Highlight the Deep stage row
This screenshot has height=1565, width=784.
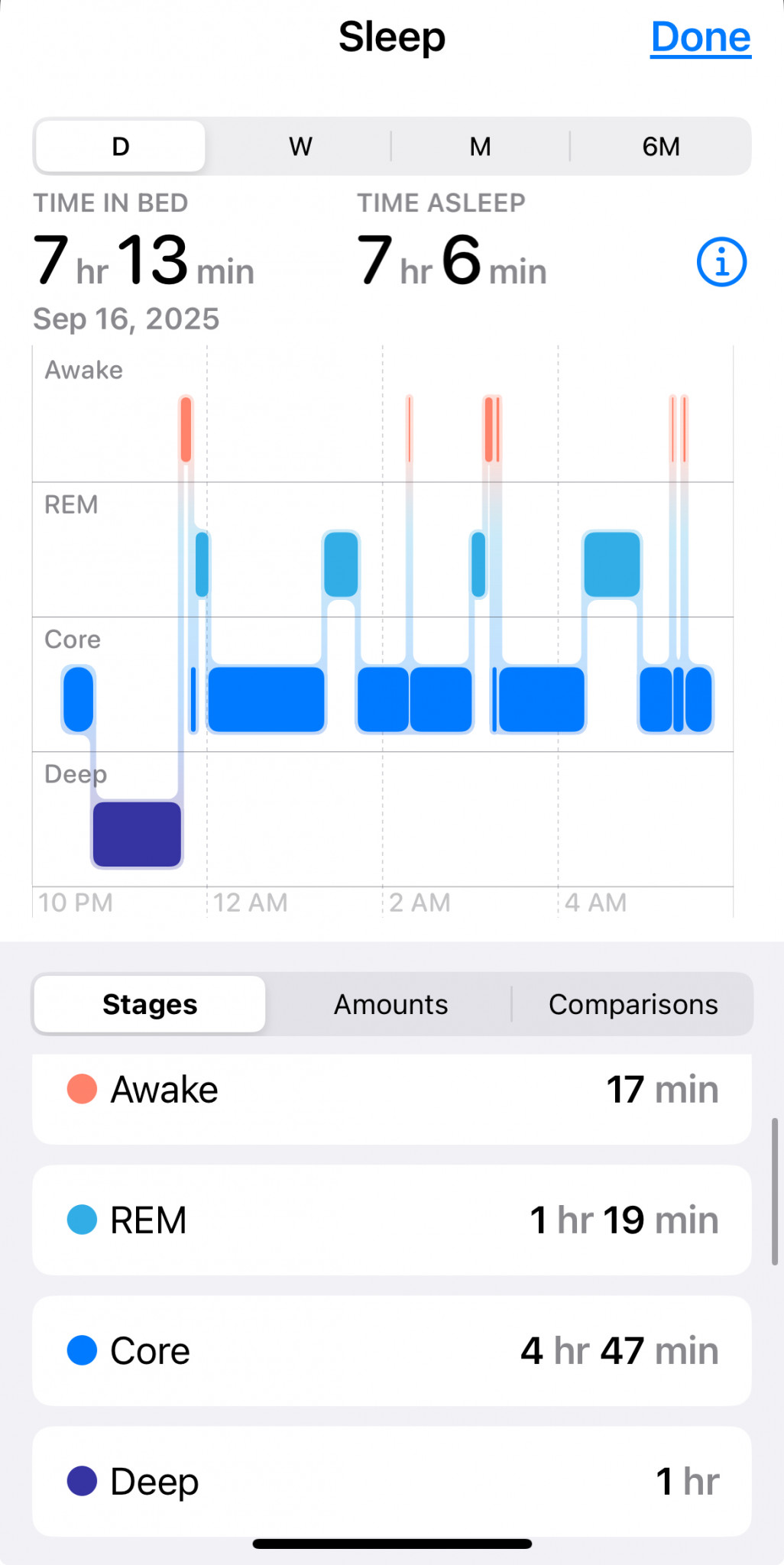click(x=391, y=1481)
